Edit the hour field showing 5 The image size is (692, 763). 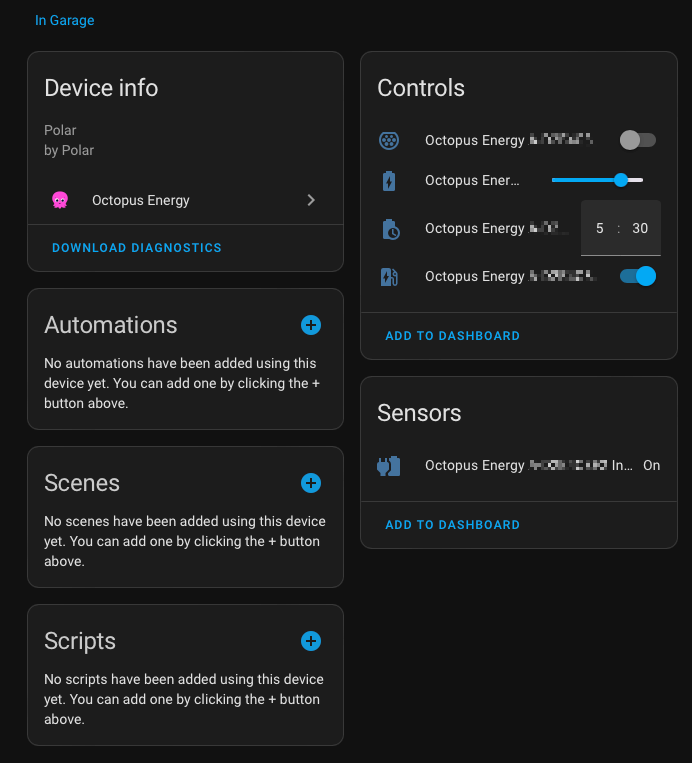[x=600, y=228]
